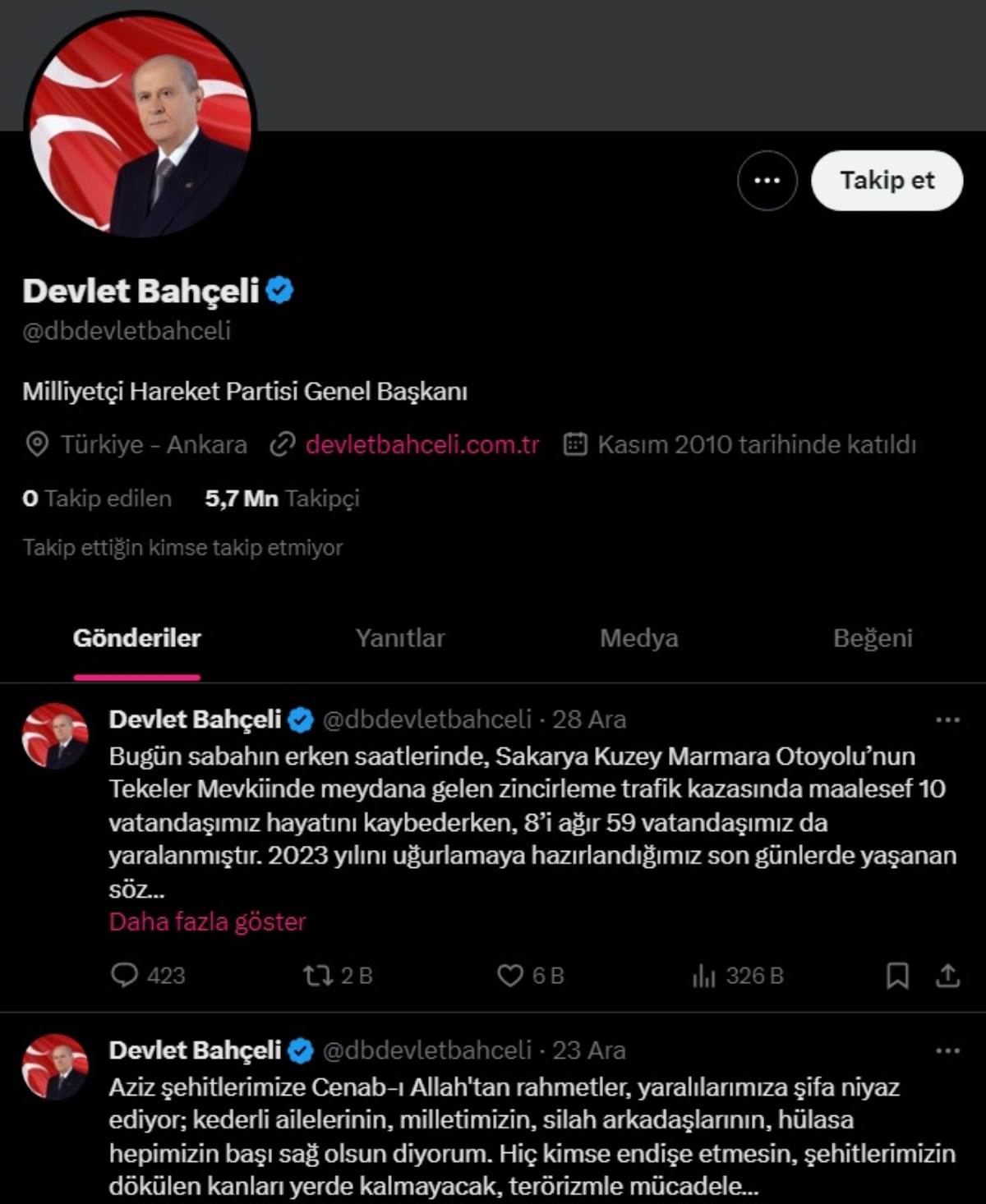View analytics of the 28 Ara post
The image size is (986, 1204).
click(x=704, y=975)
